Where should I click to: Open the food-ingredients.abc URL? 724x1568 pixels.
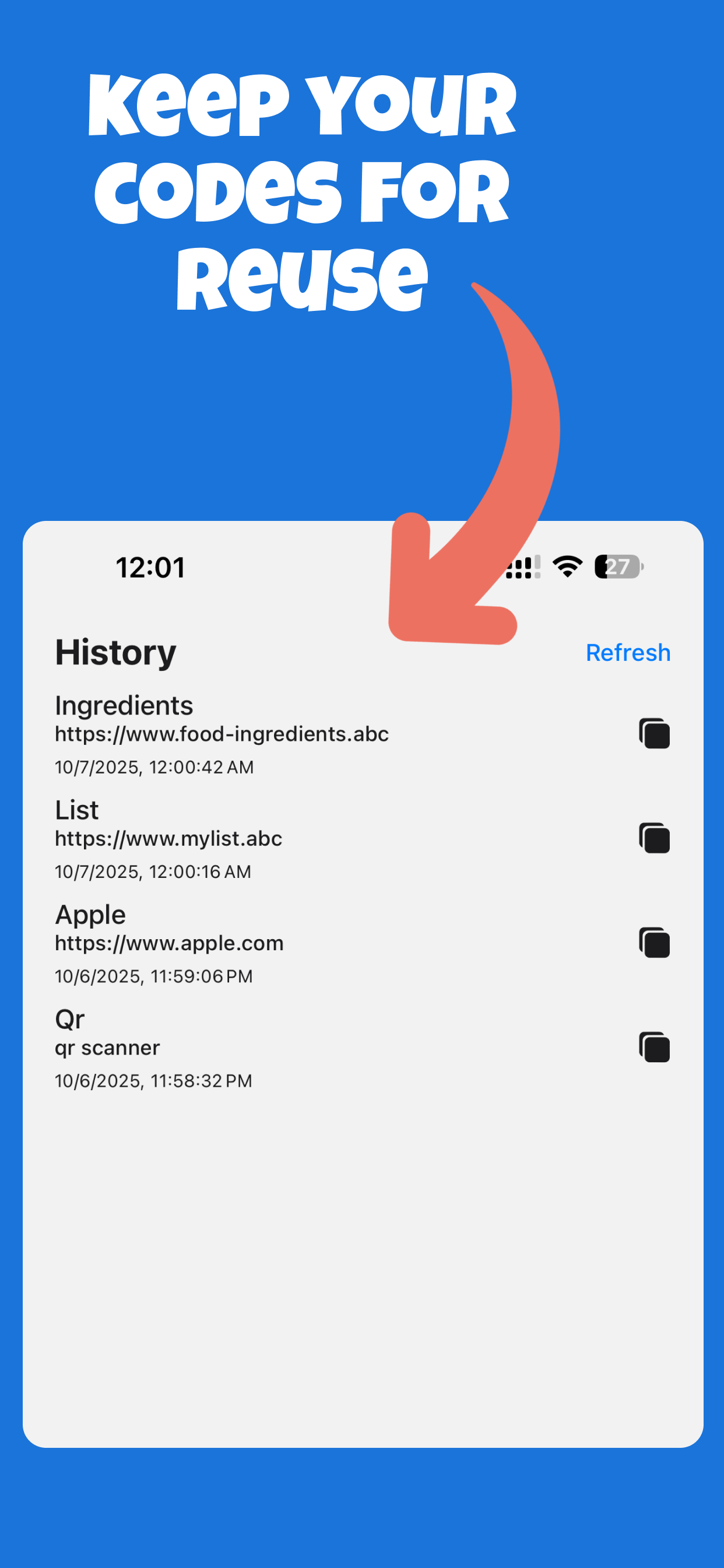(222, 734)
